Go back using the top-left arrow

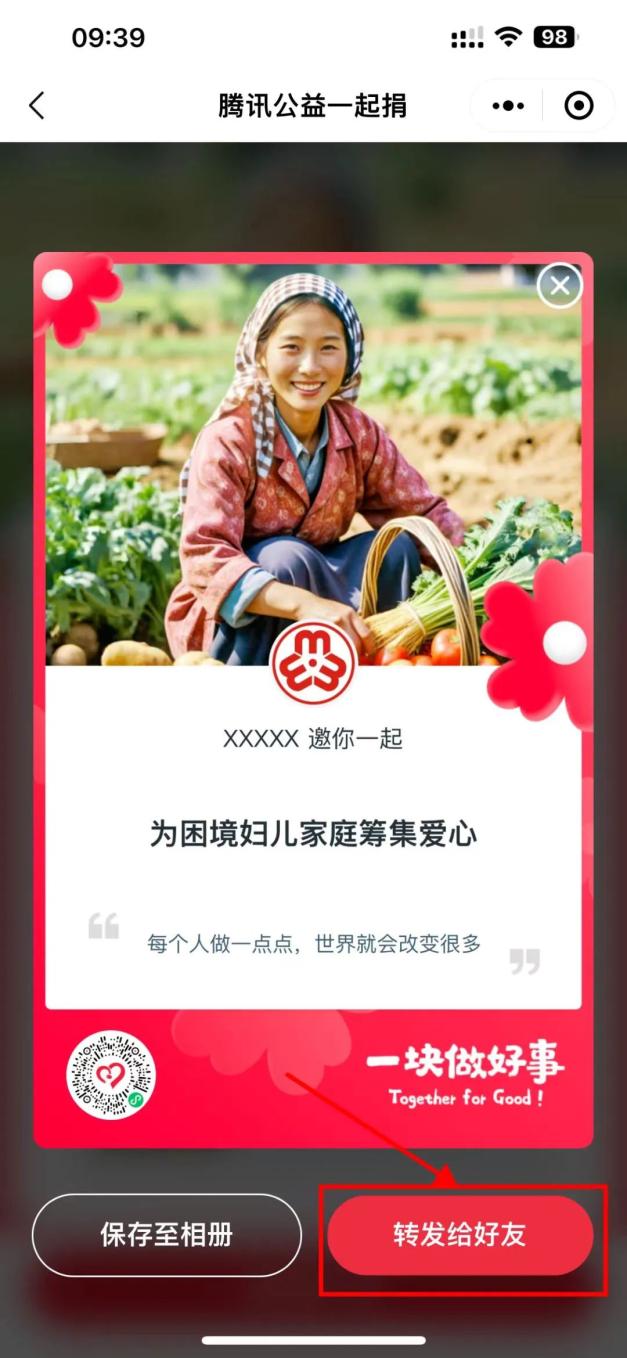pos(37,106)
